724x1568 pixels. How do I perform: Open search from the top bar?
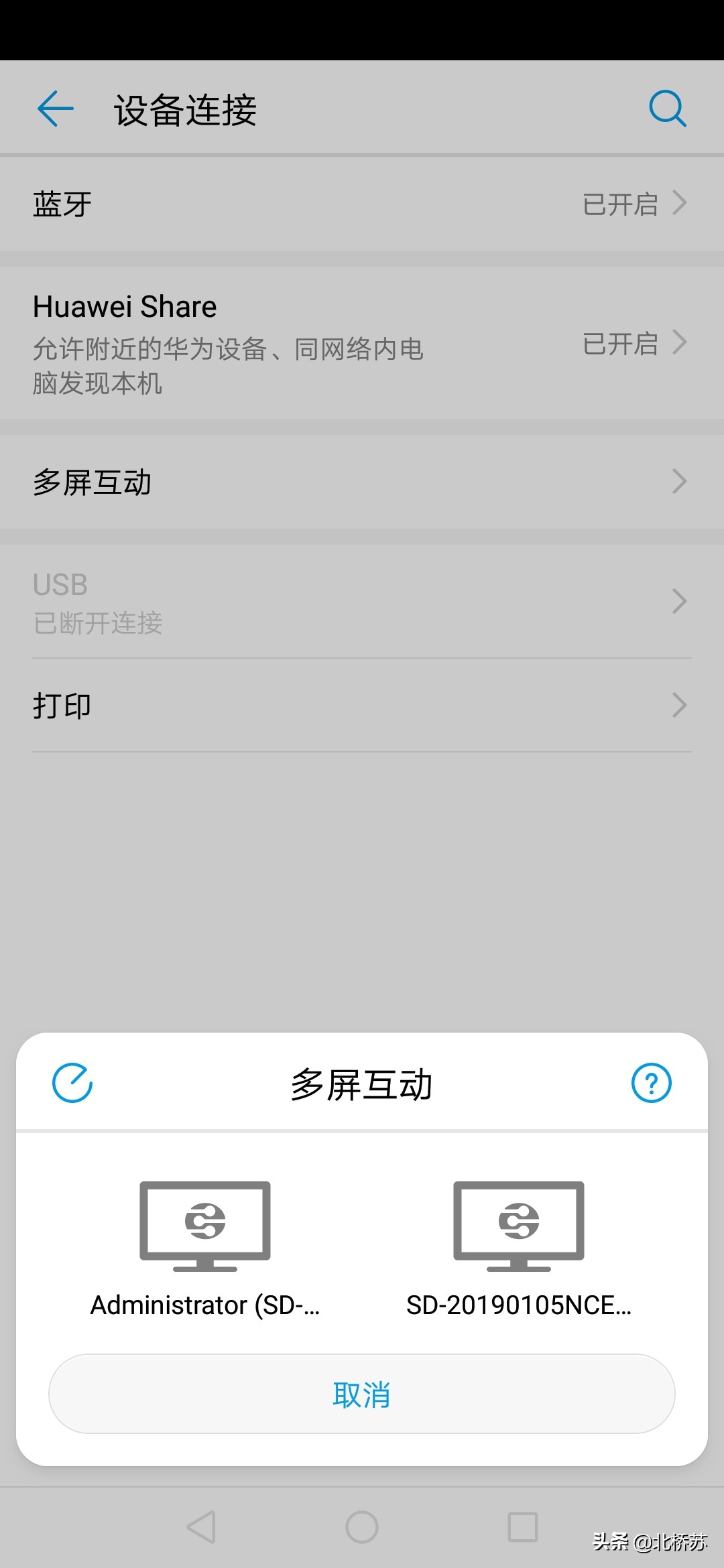coord(667,108)
